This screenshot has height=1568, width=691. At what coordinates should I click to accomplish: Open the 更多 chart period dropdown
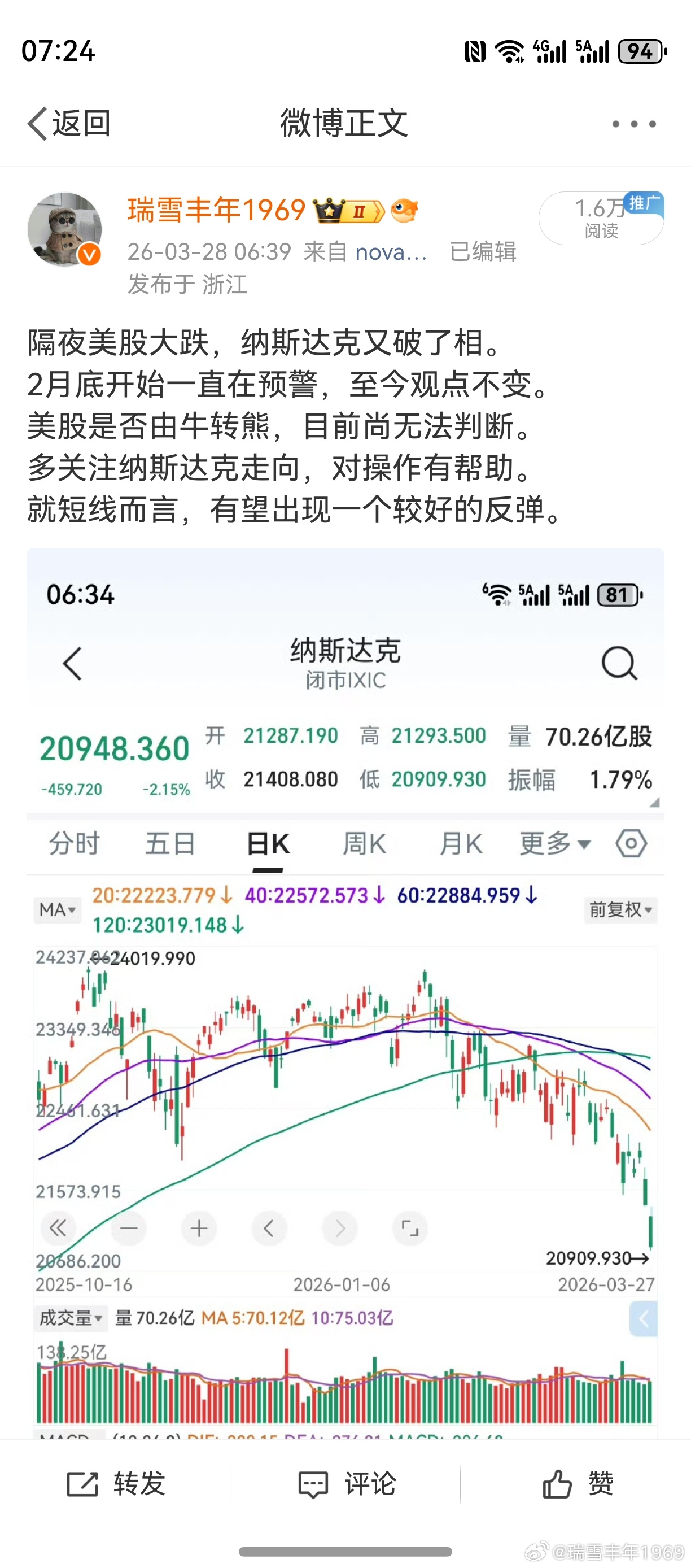point(552,843)
